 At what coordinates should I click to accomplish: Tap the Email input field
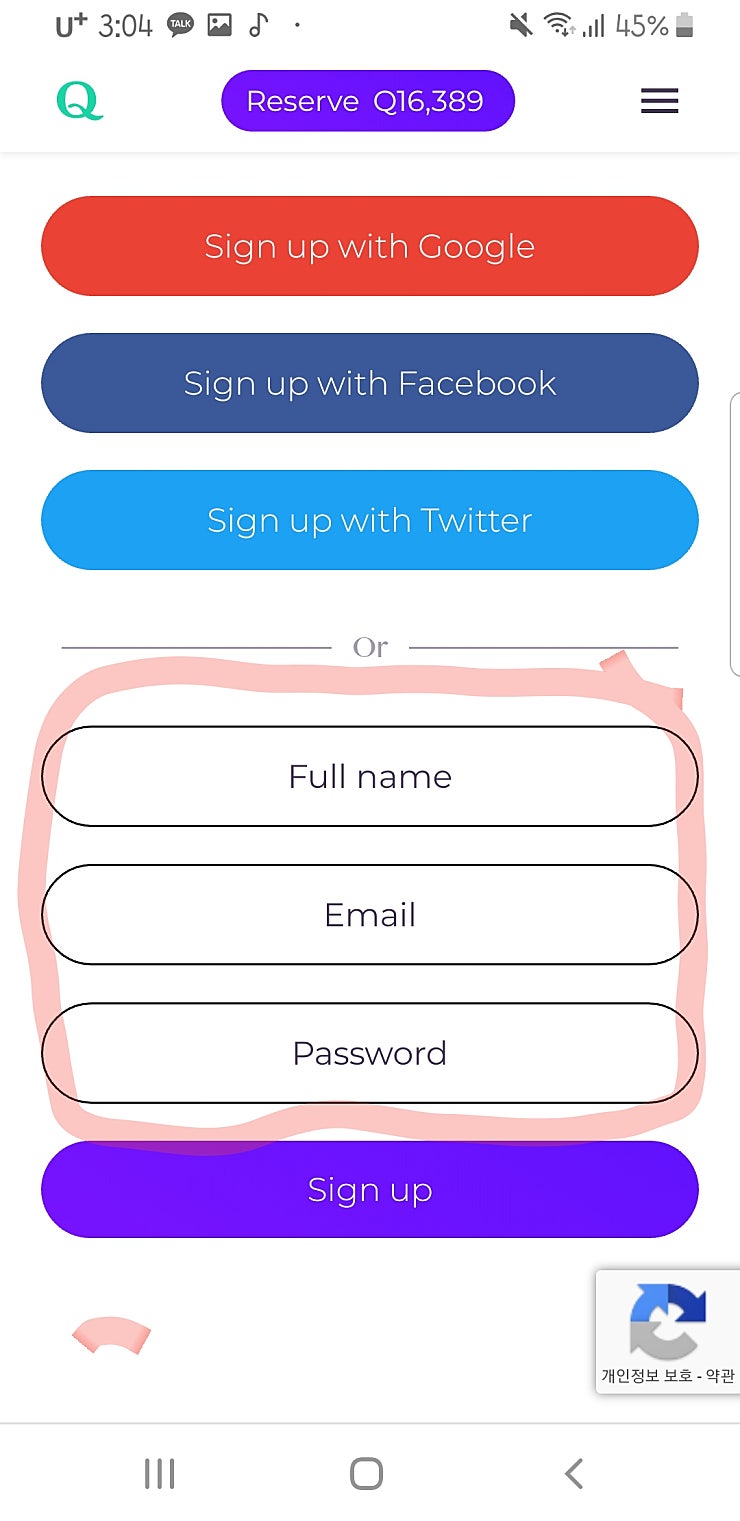[x=369, y=914]
